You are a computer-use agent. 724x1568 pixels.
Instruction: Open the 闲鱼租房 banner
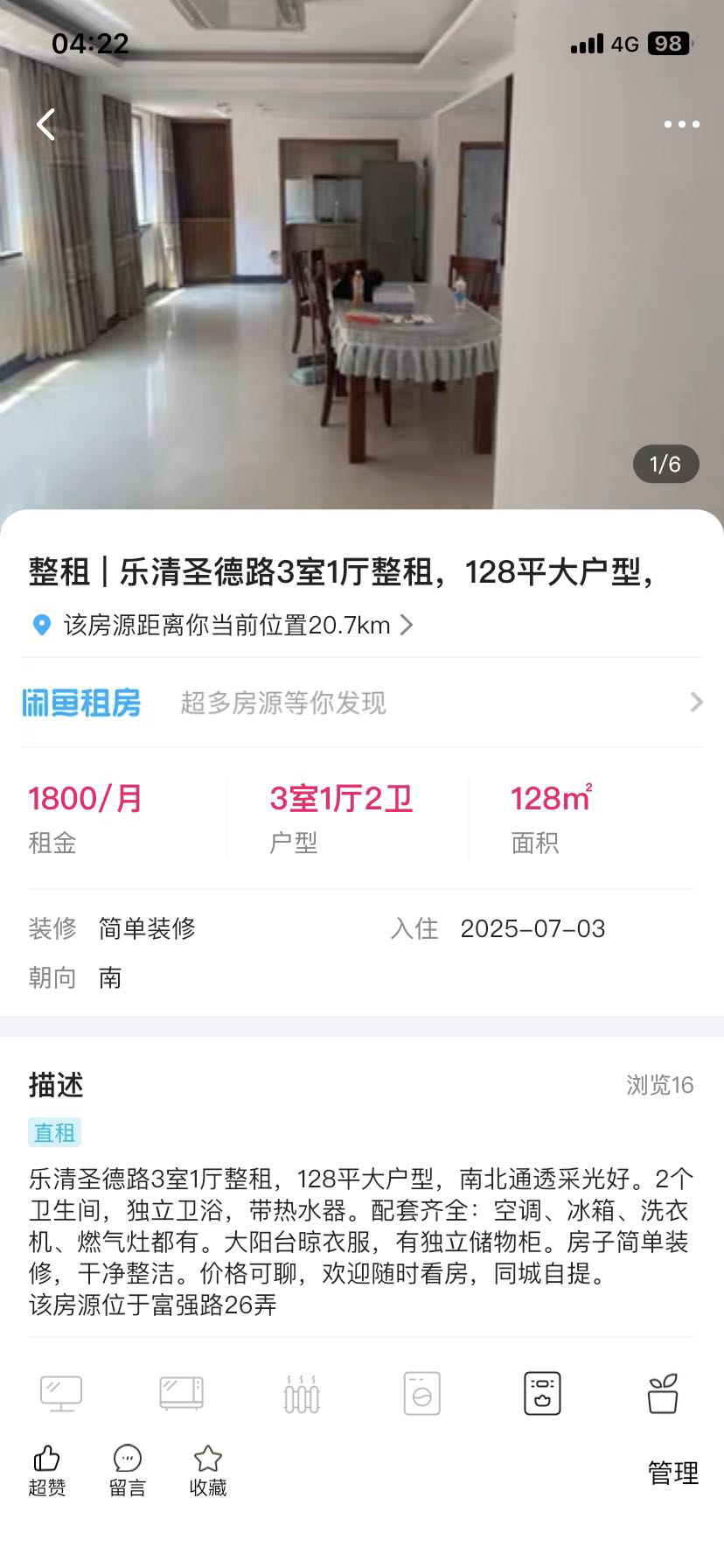[x=362, y=702]
